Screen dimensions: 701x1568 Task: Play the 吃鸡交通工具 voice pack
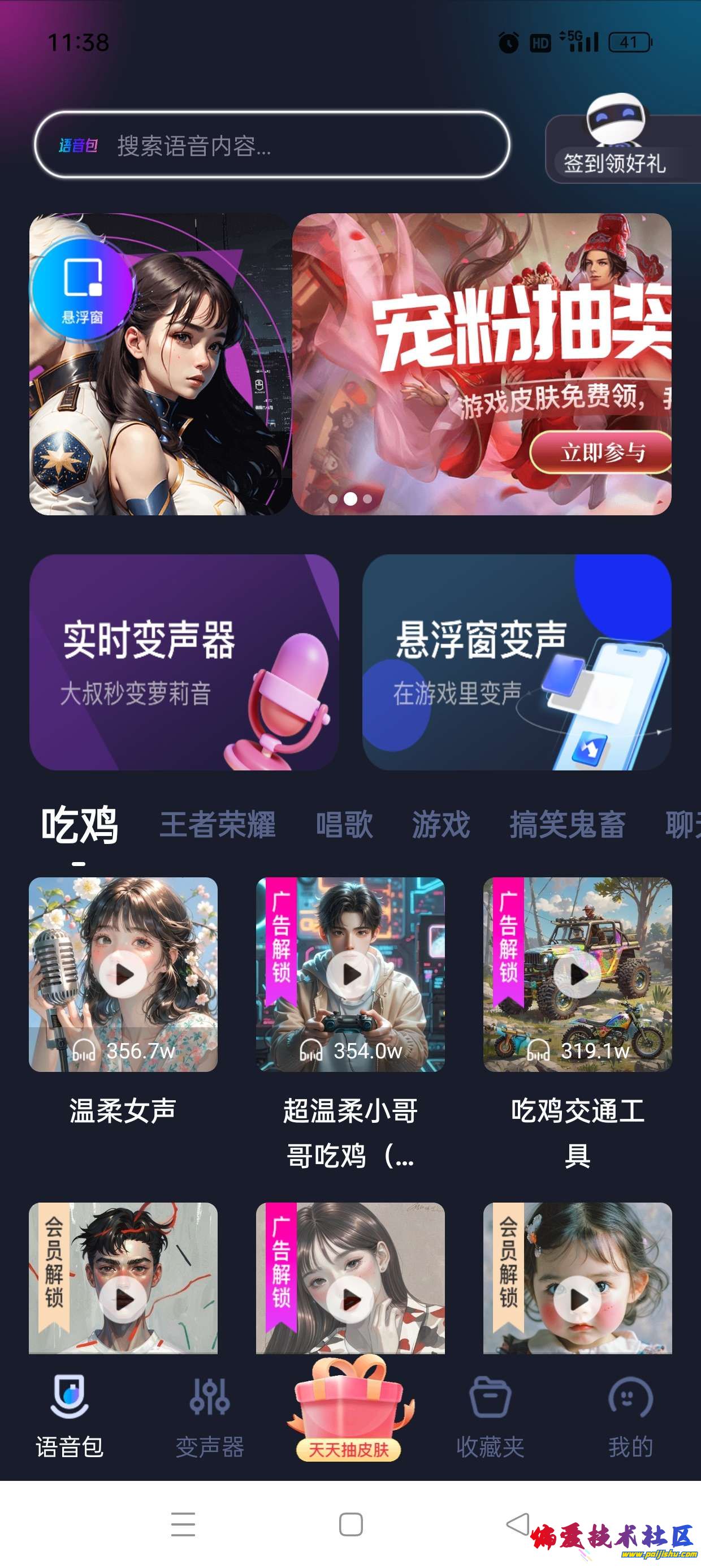[577, 974]
